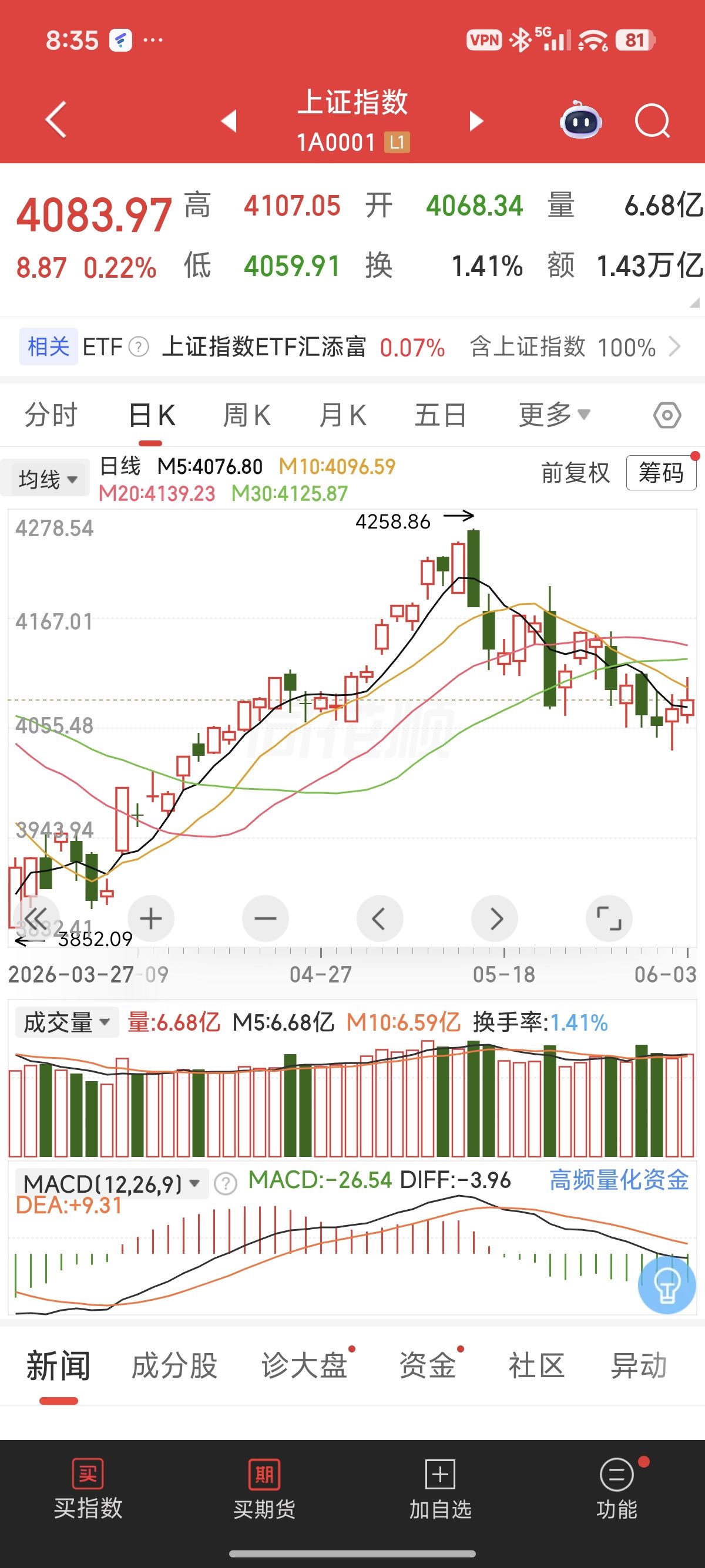Switch to the 成分股 tab
The image size is (705, 1568).
[174, 1365]
